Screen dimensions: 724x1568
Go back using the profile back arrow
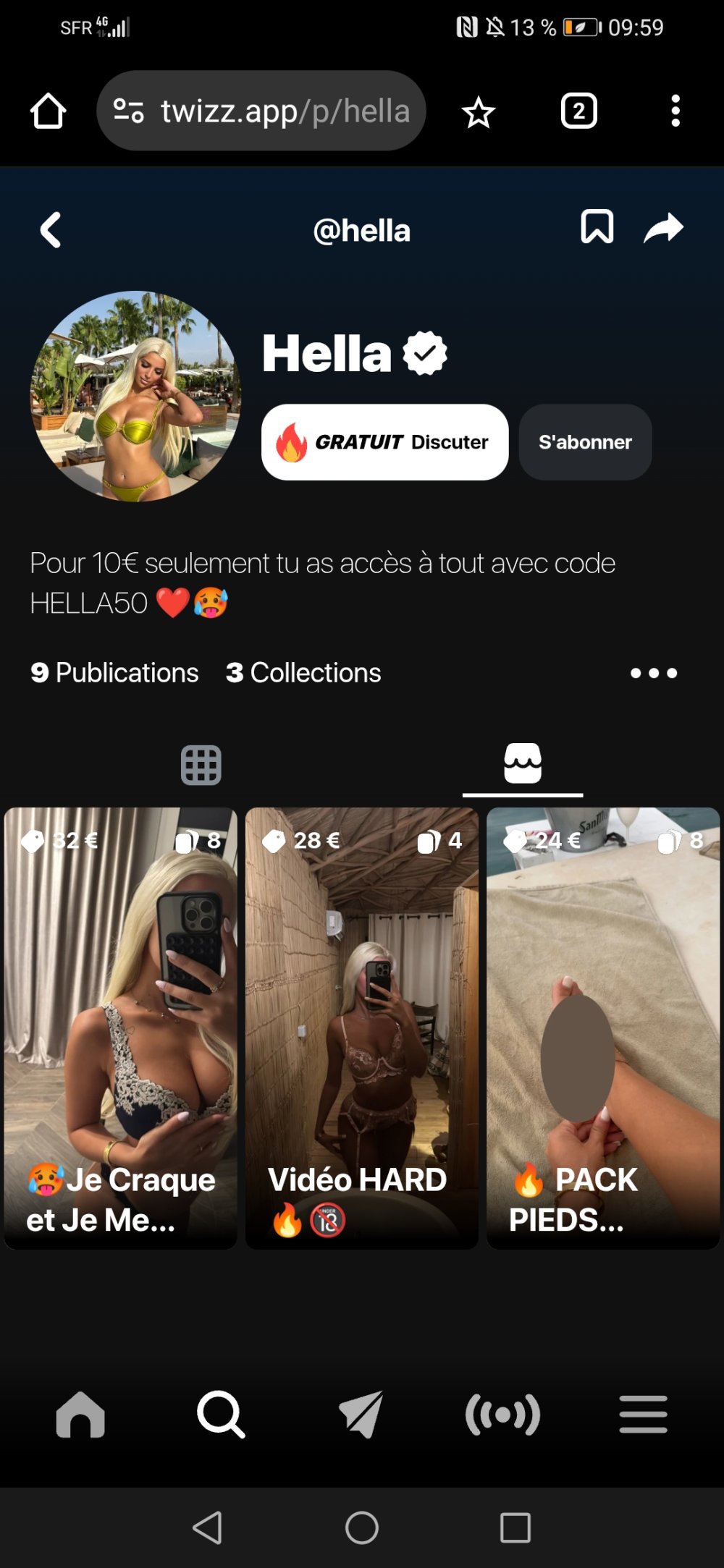(x=51, y=230)
